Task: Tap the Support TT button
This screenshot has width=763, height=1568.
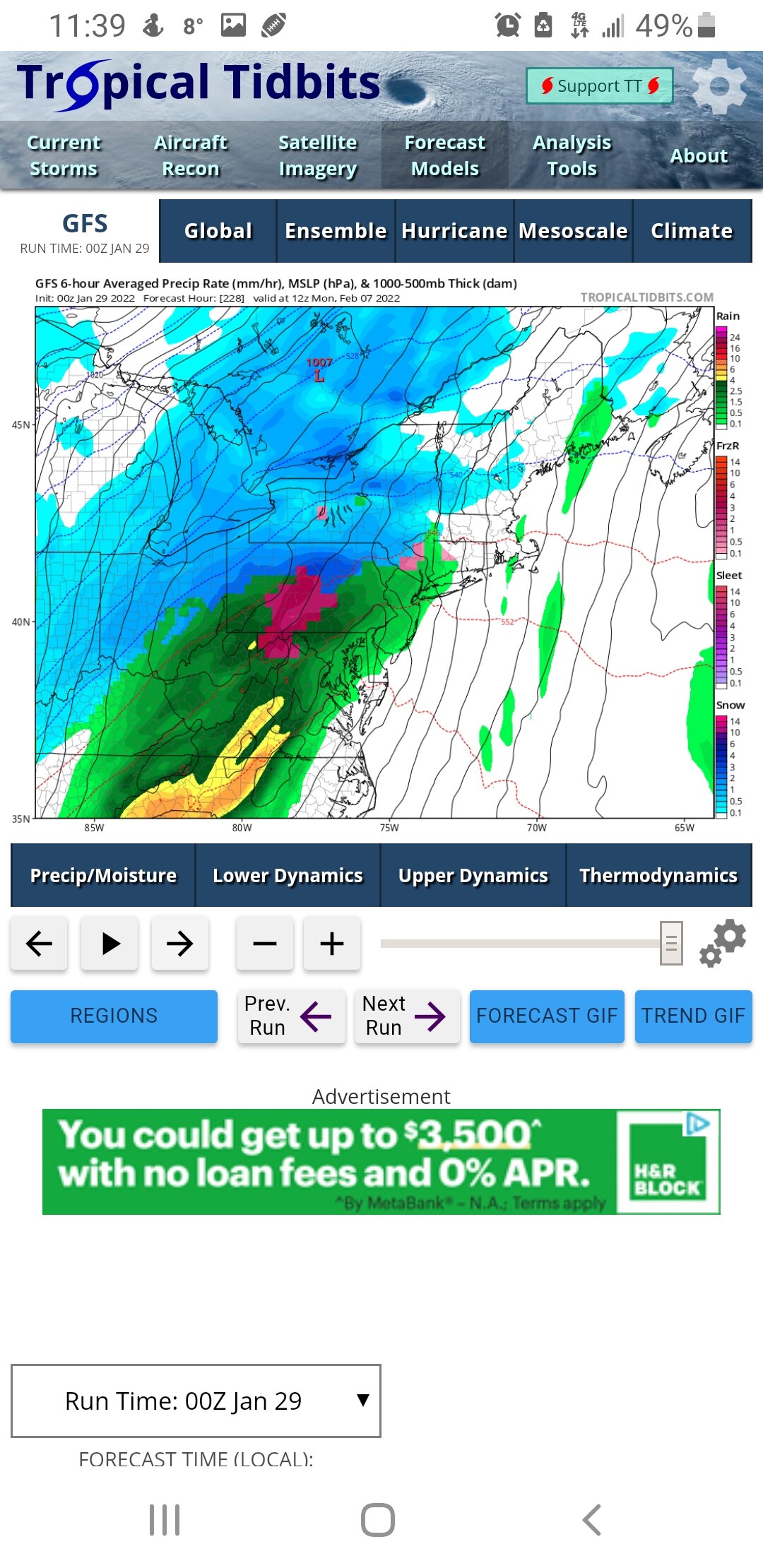Action: click(x=600, y=86)
